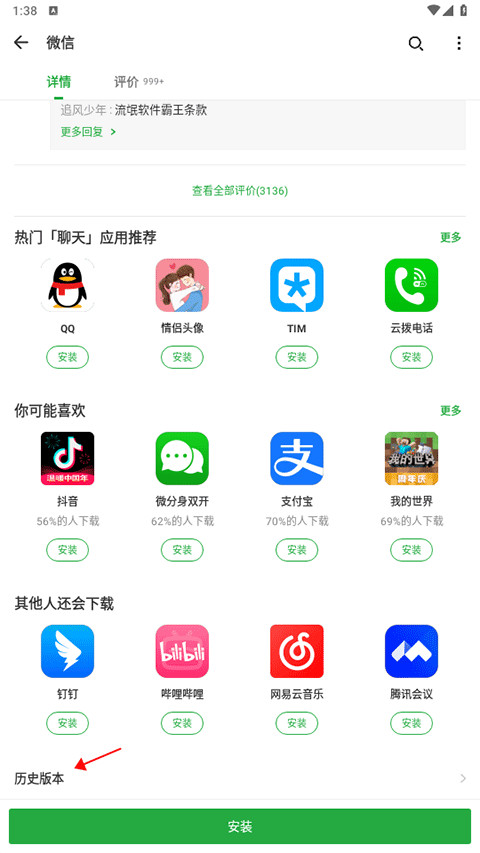Image resolution: width=480 pixels, height=853 pixels.
Task: Open 更多 next to 你可能喜欢
Action: pyautogui.click(x=451, y=410)
